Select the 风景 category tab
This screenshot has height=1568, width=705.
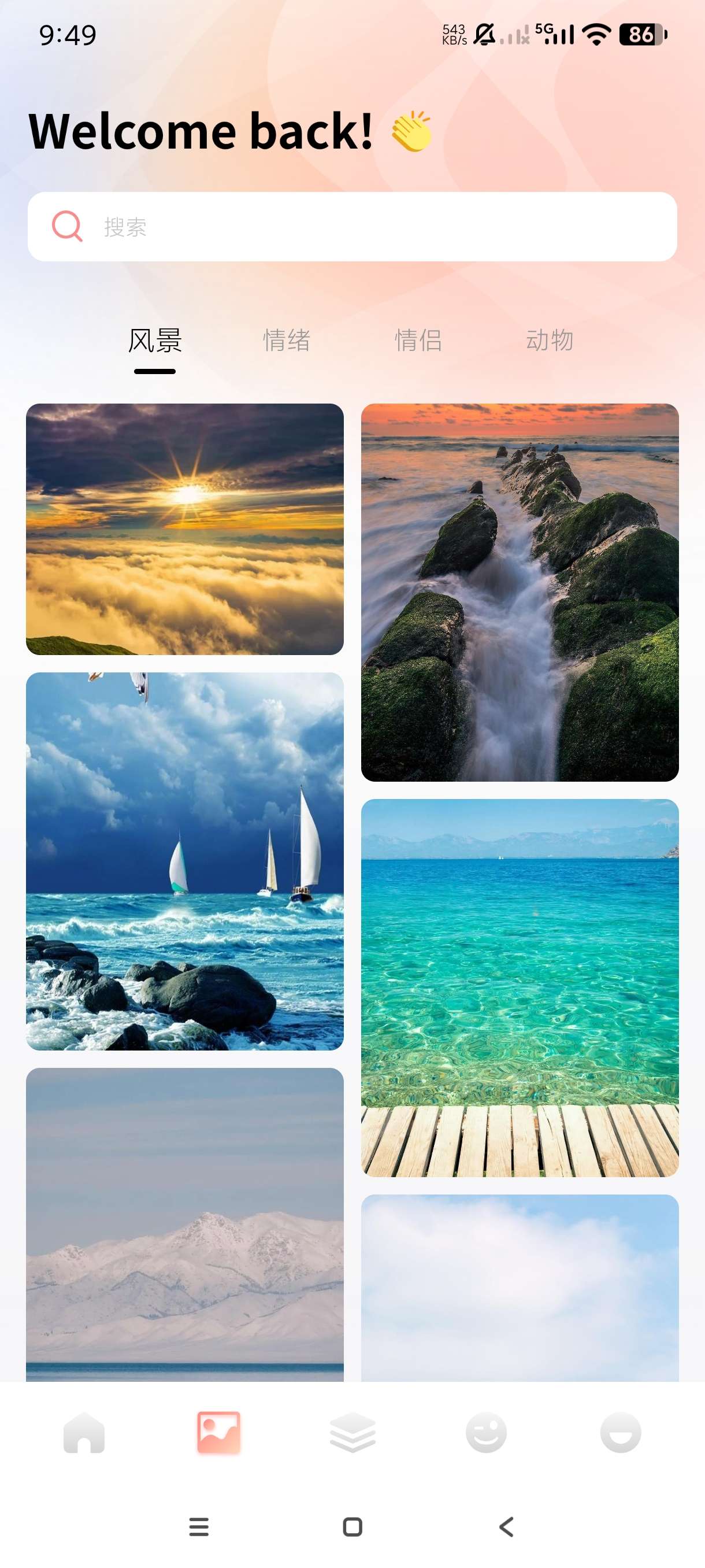click(x=154, y=341)
